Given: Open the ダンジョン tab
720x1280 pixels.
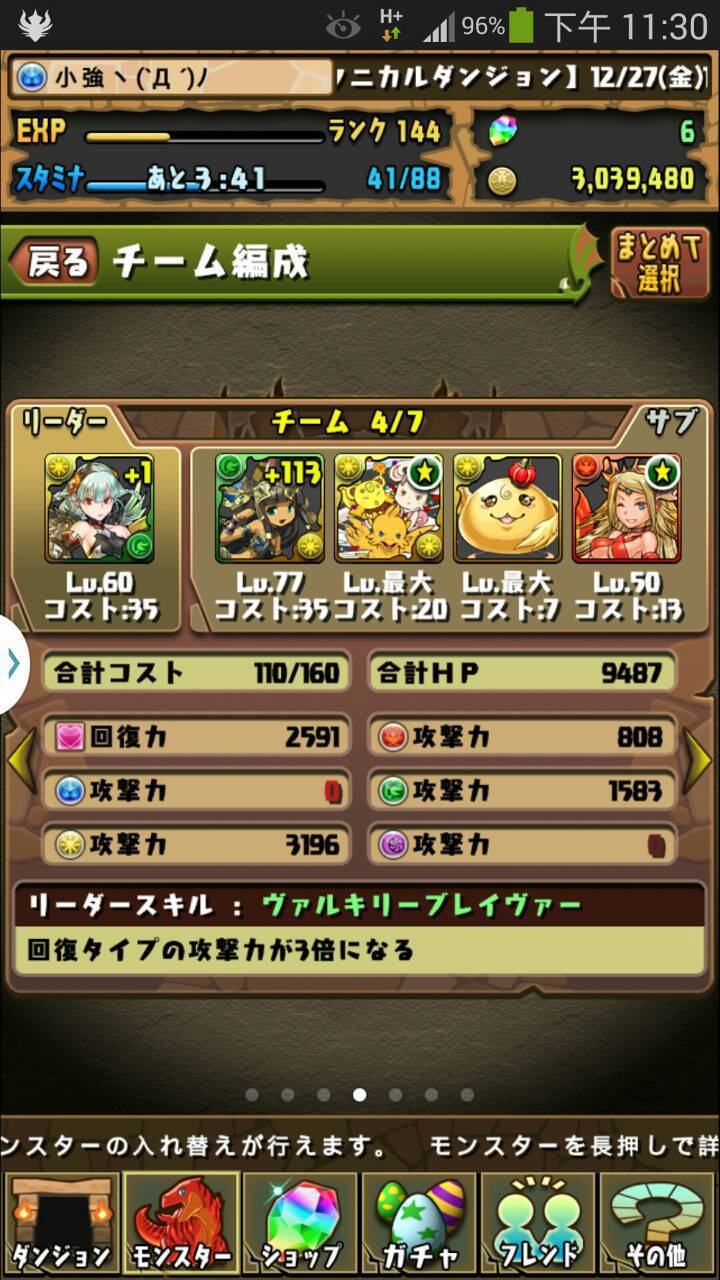Looking at the screenshot, I should point(61,1224).
